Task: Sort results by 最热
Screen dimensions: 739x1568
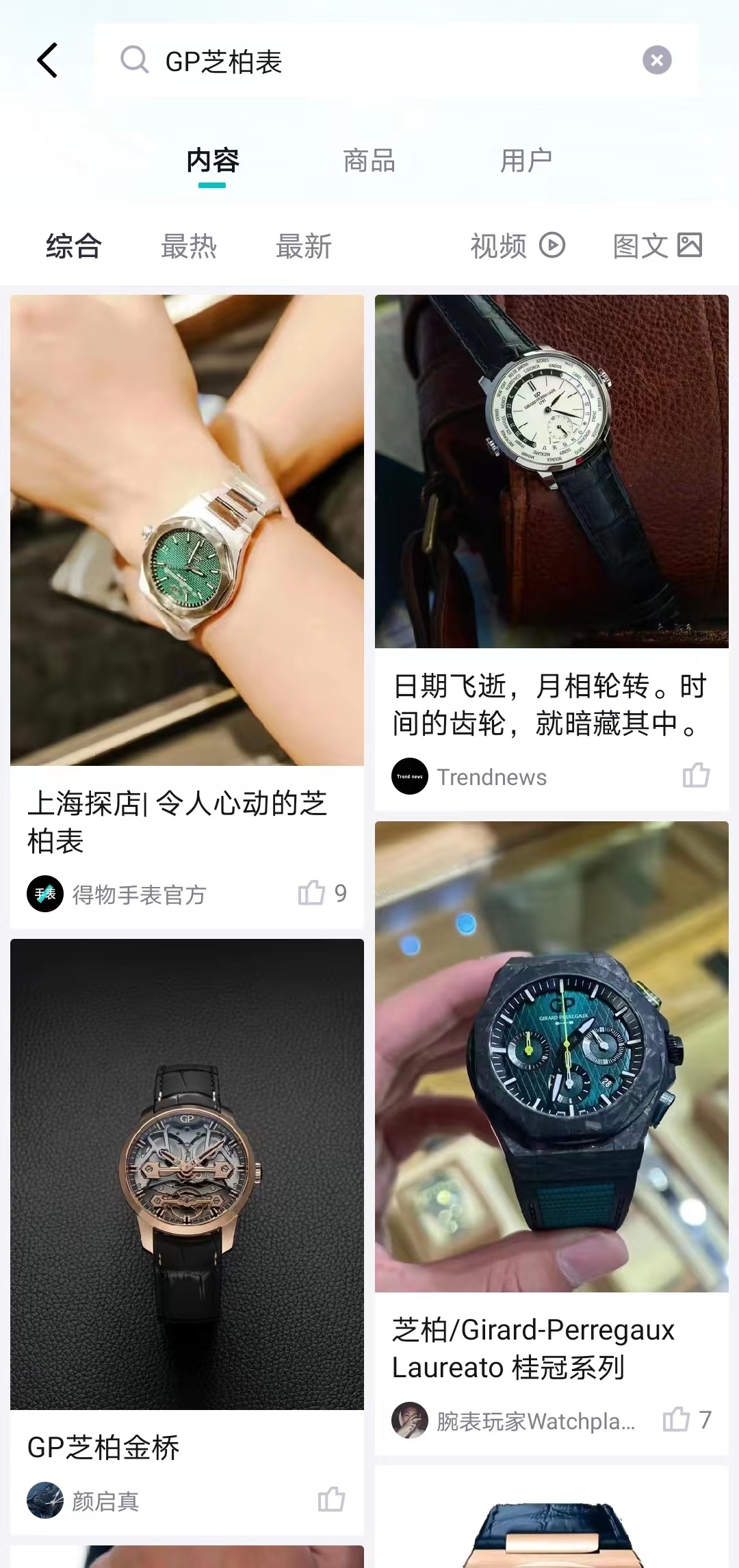Action: (x=188, y=246)
